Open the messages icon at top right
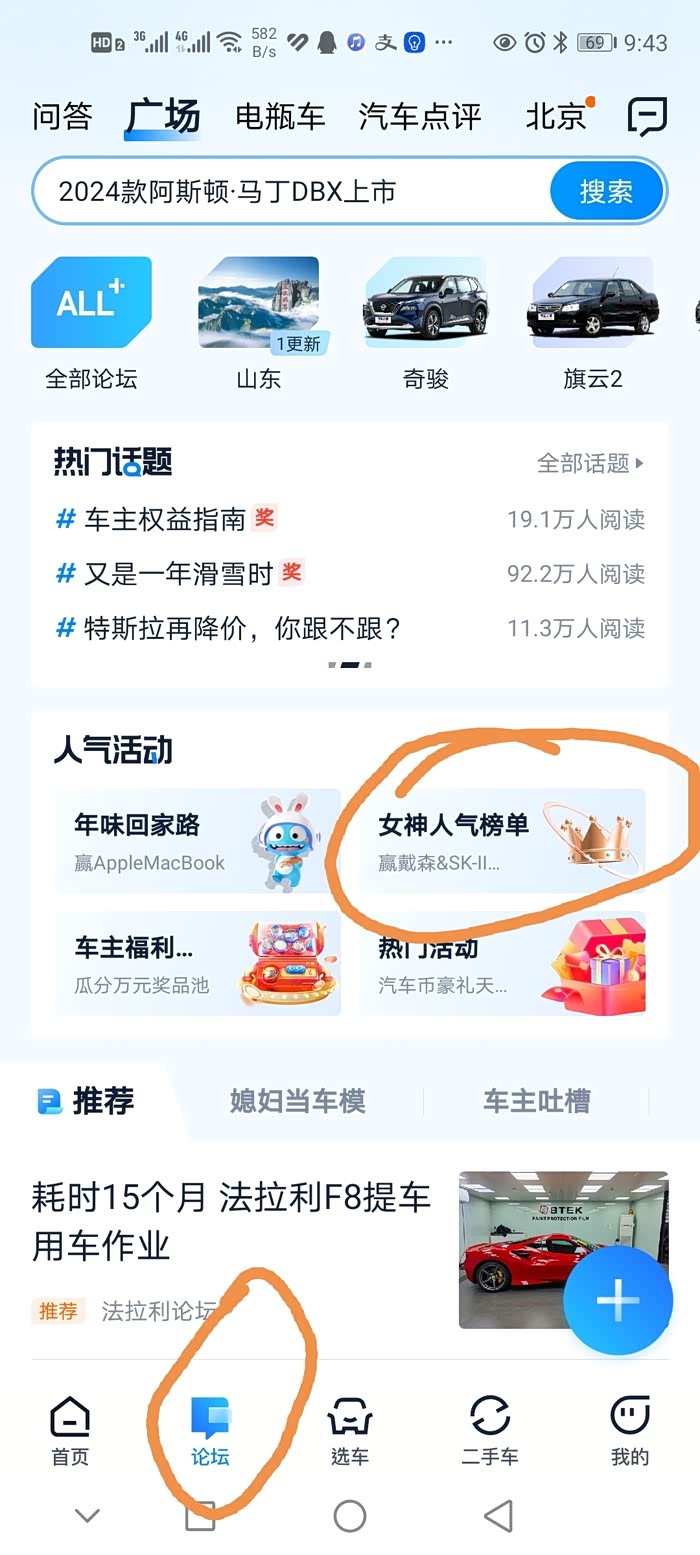This screenshot has width=700, height=1555. tap(646, 117)
